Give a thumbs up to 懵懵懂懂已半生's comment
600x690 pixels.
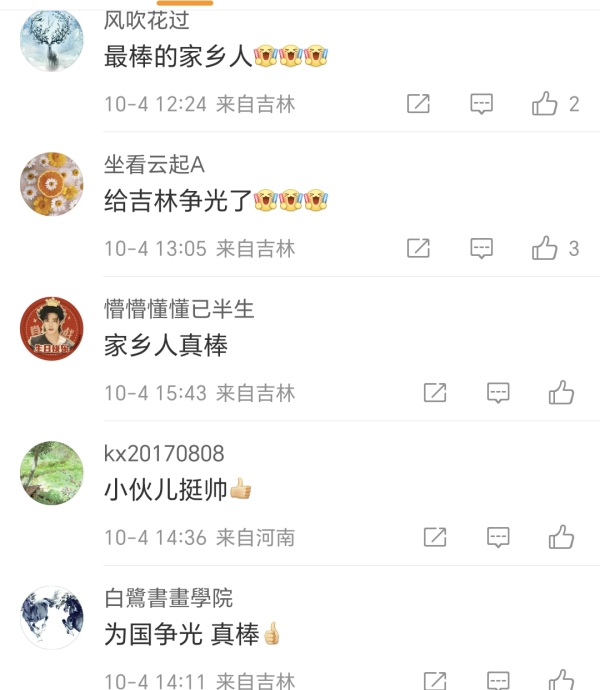pos(561,393)
